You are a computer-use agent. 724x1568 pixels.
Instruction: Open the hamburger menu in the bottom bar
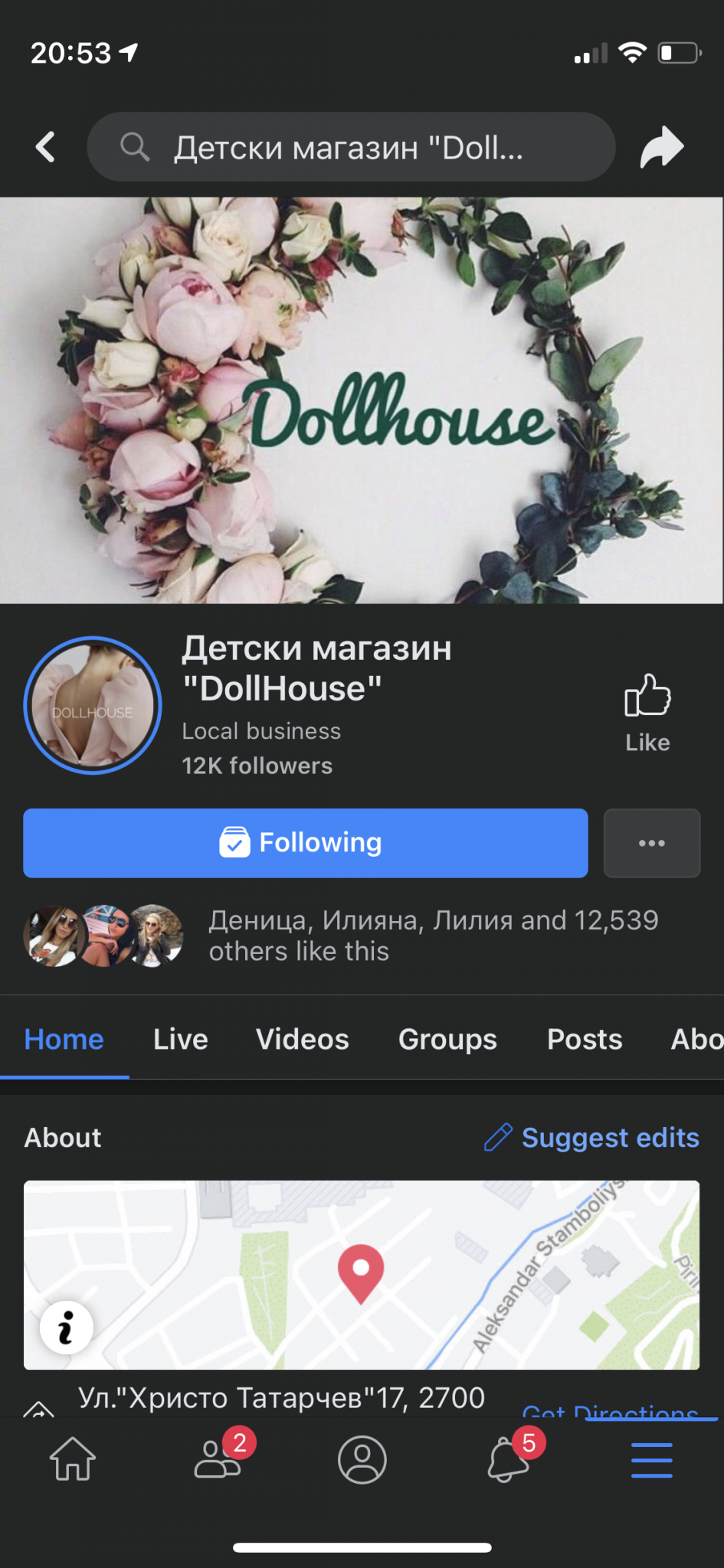click(651, 1459)
